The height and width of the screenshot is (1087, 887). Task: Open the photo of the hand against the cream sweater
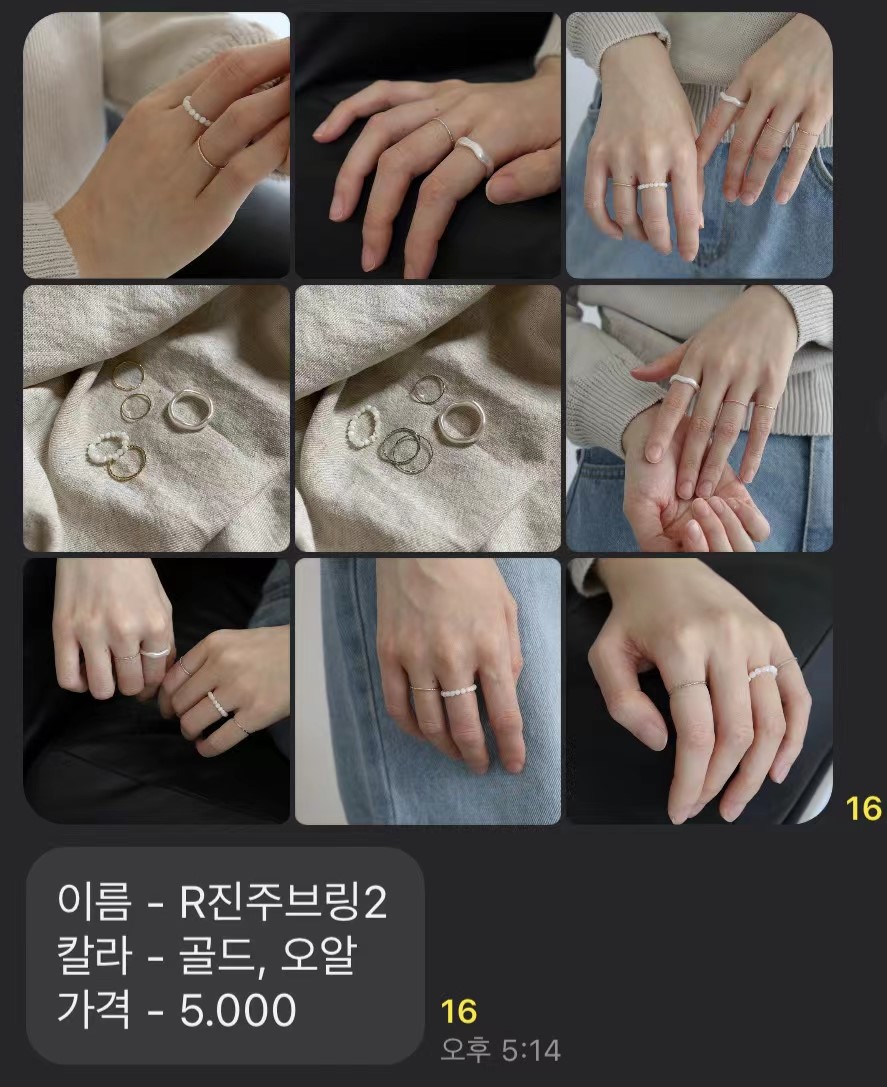(156, 145)
